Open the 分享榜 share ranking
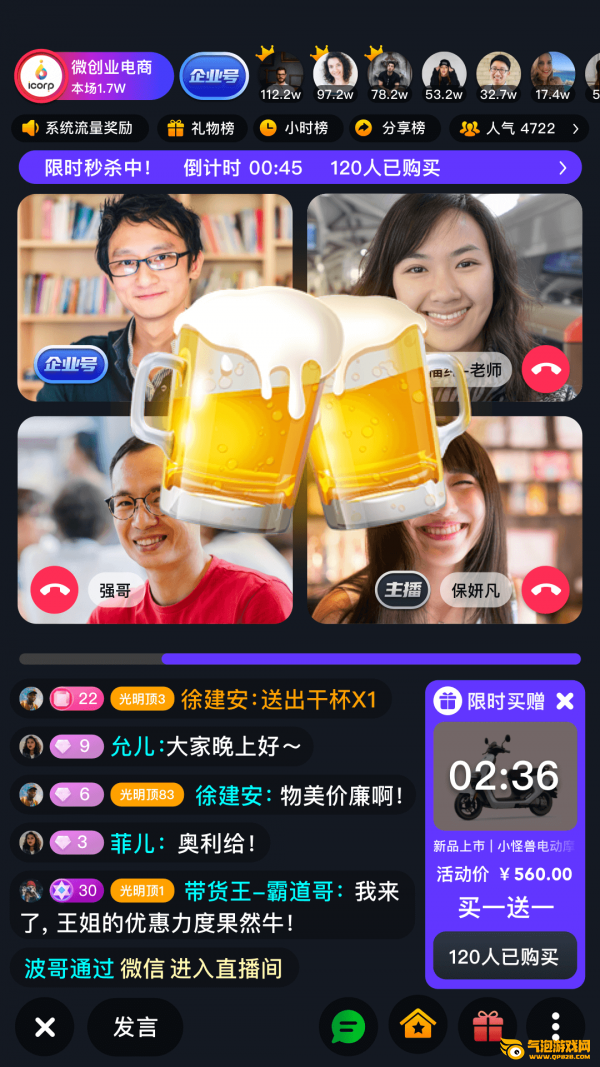600x1067 pixels. point(395,128)
